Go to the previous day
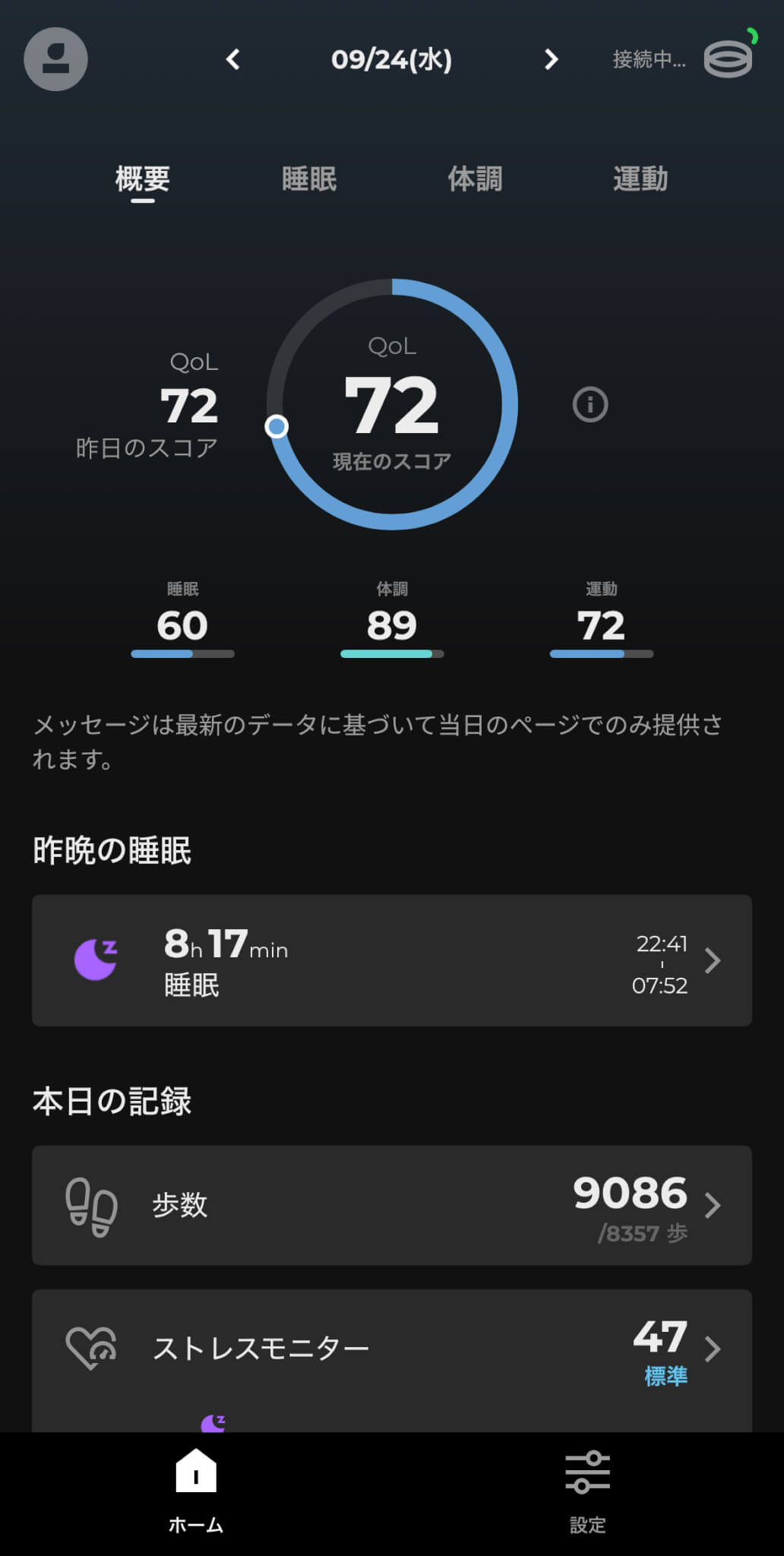This screenshot has height=1556, width=784. coord(233,59)
